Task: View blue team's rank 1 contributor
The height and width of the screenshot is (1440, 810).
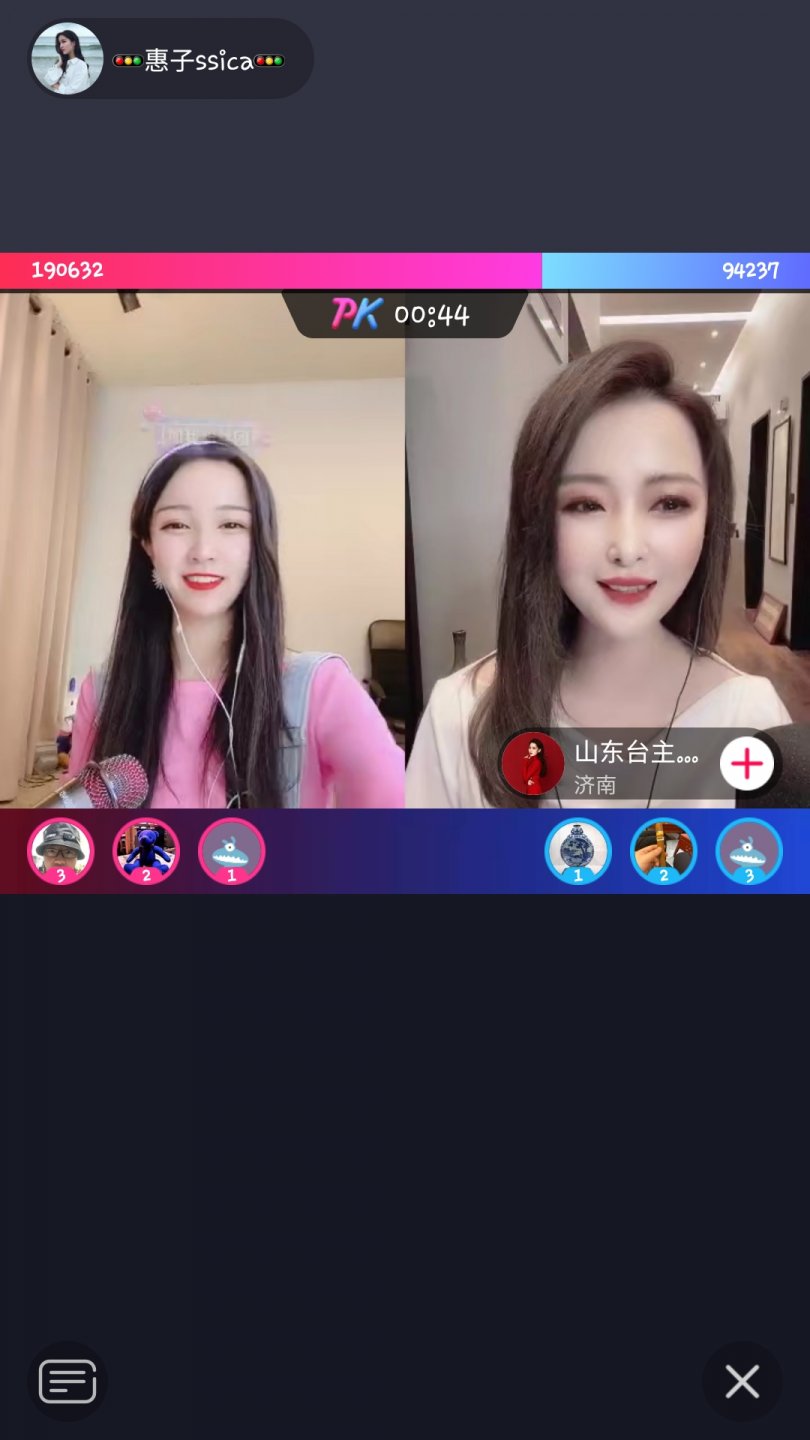Action: [578, 851]
